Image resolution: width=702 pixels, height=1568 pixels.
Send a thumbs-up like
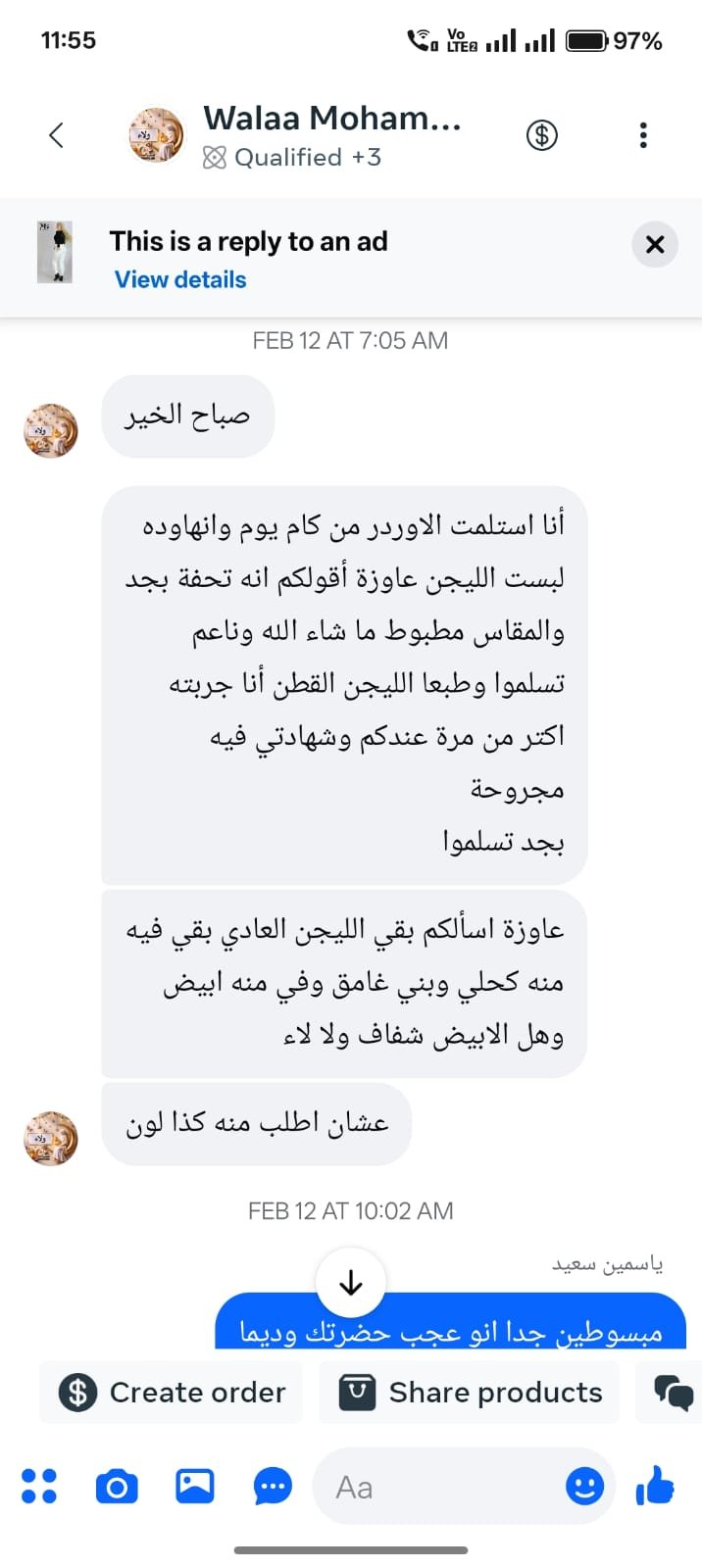point(655,1487)
